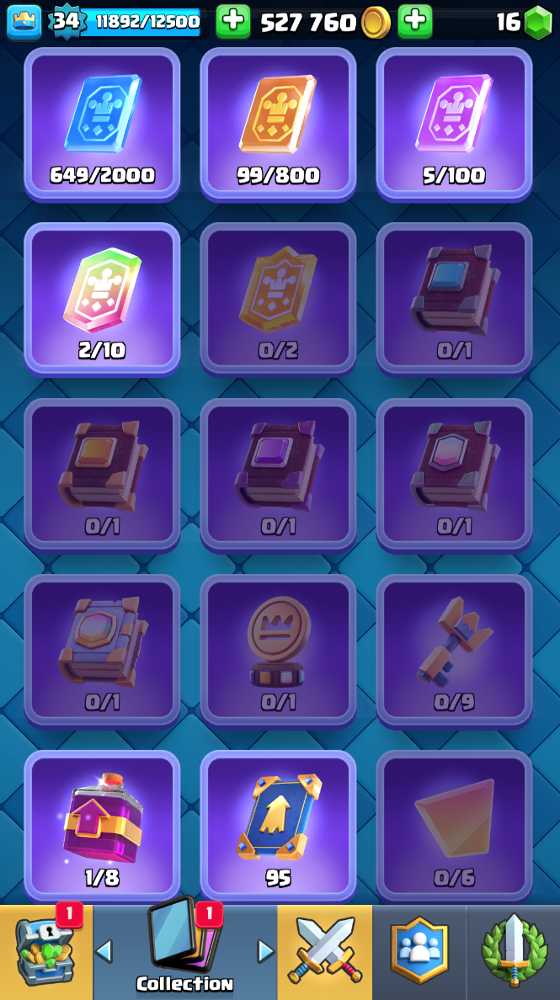This screenshot has height=1000, width=560.
Task: Open the Collection tab
Action: point(185,952)
